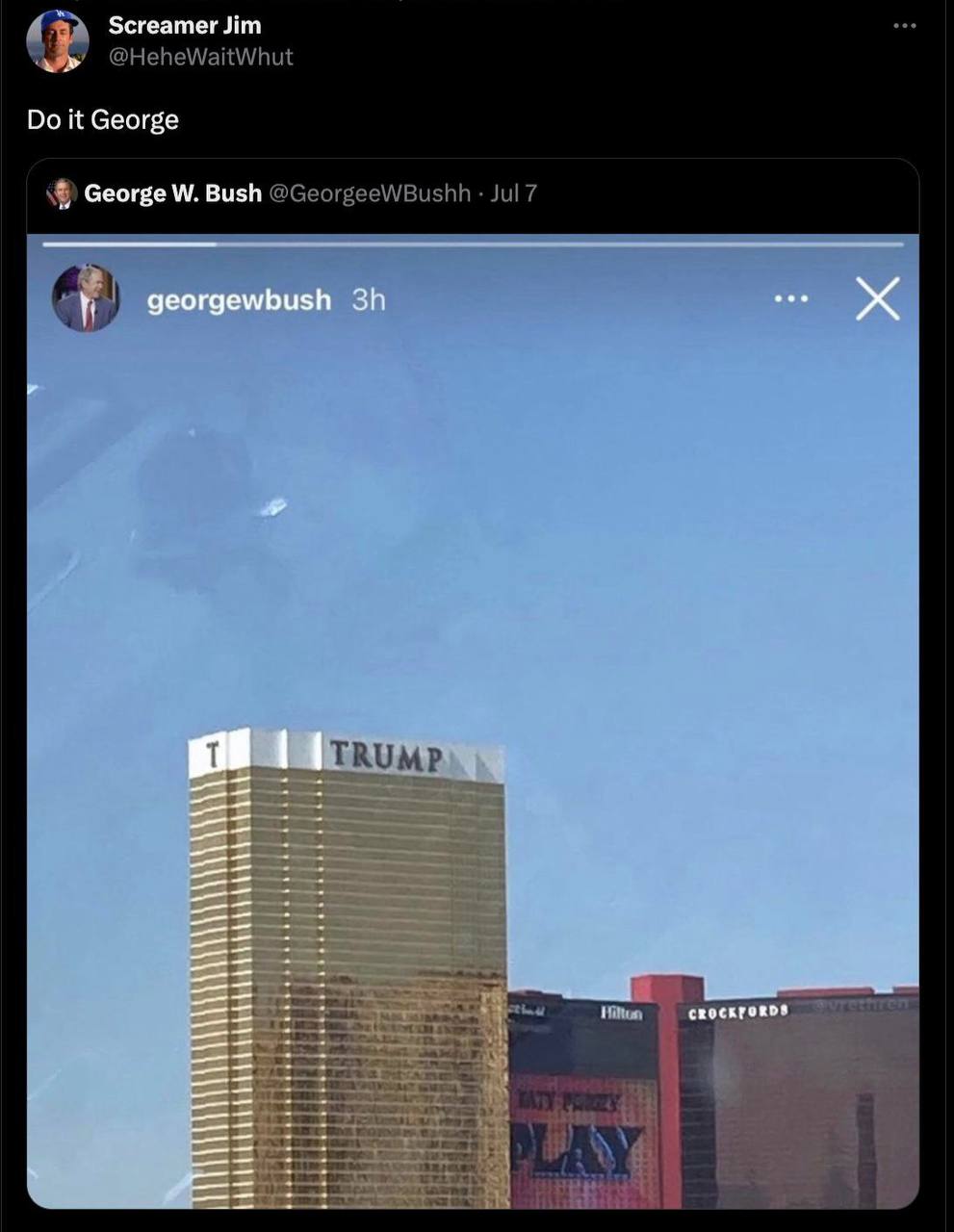Screen dimensions: 954x1232
Task: Open the @HeheWaitWhut profile handle
Action: (200, 57)
